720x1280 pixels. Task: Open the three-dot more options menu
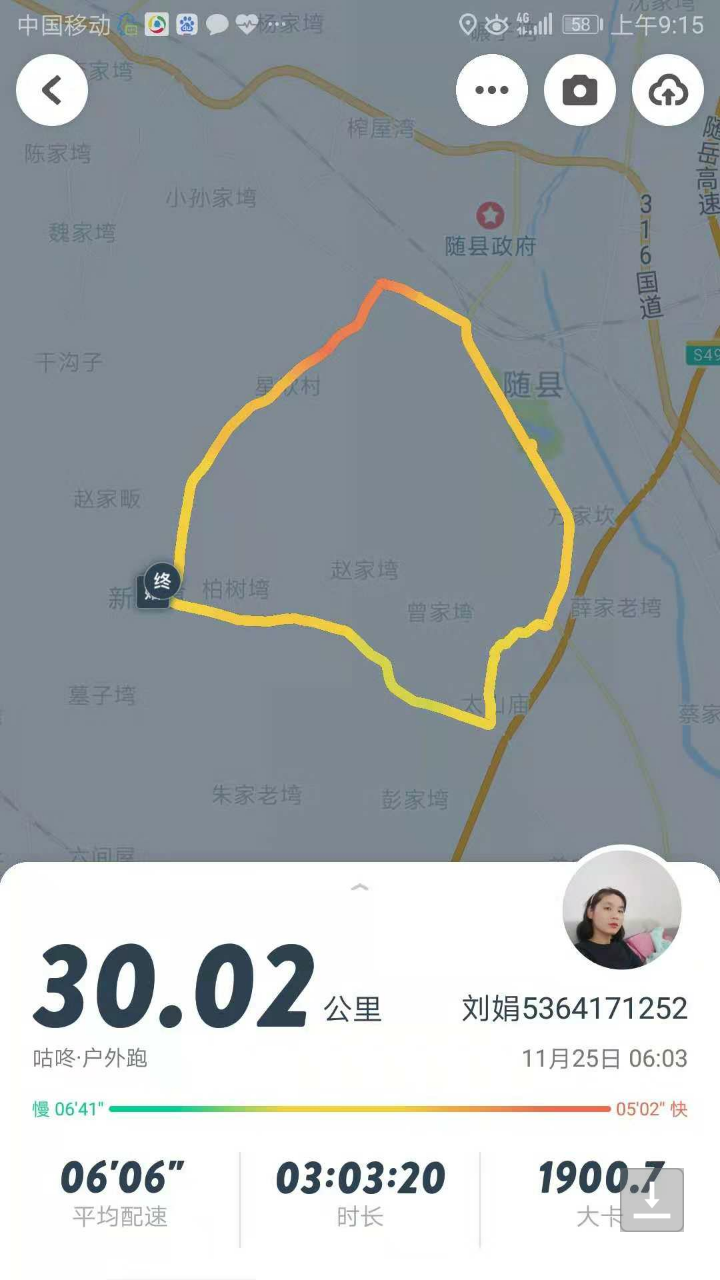coord(492,91)
